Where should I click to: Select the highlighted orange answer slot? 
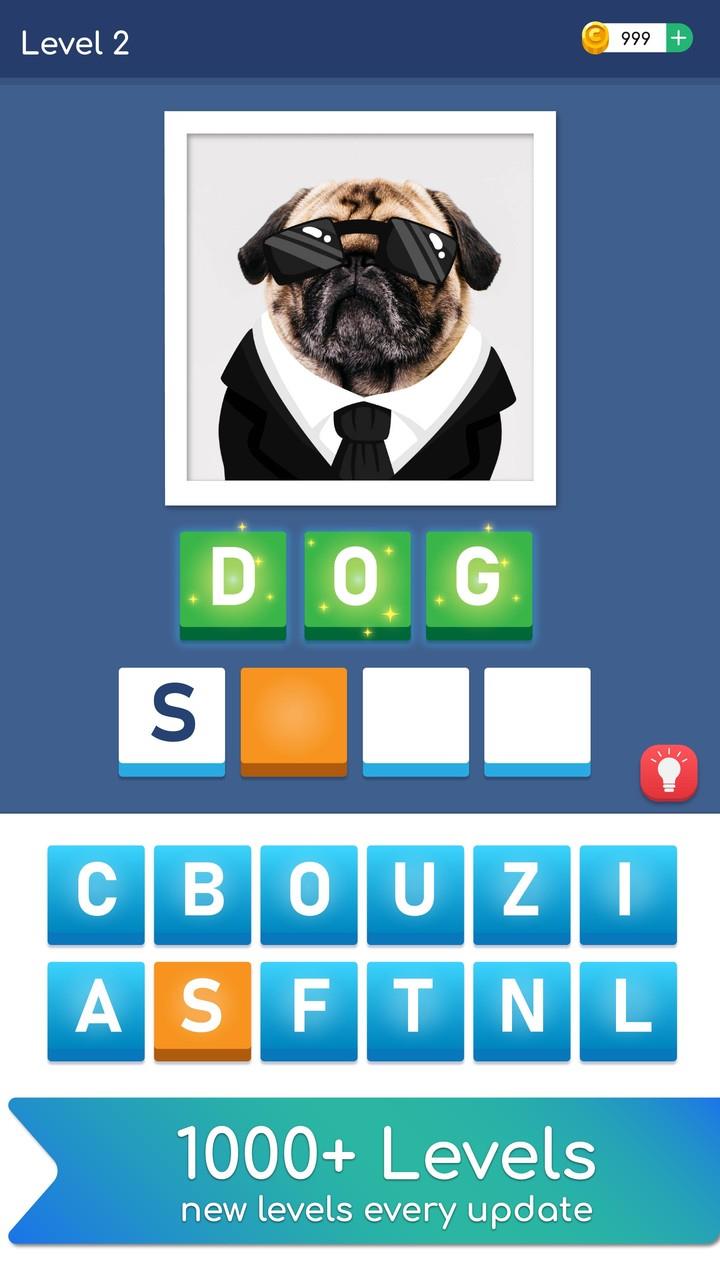pyautogui.click(x=294, y=718)
